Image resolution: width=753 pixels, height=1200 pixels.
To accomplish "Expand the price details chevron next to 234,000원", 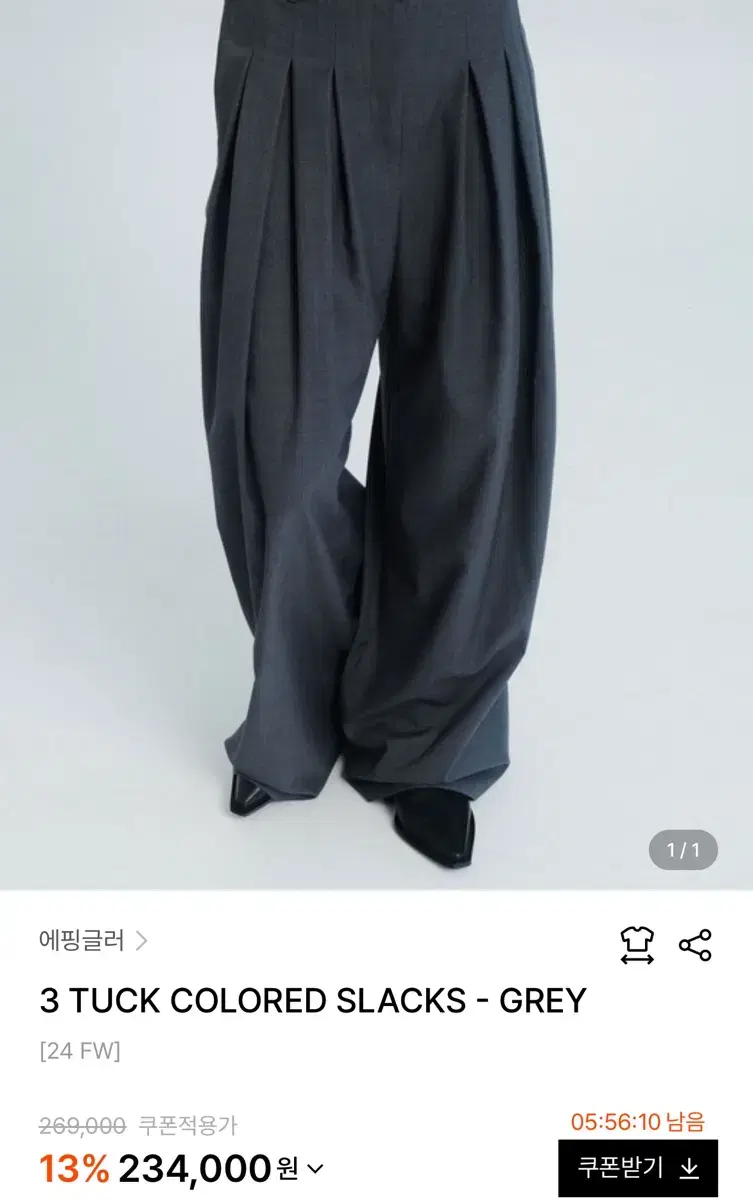I will click(316, 1167).
